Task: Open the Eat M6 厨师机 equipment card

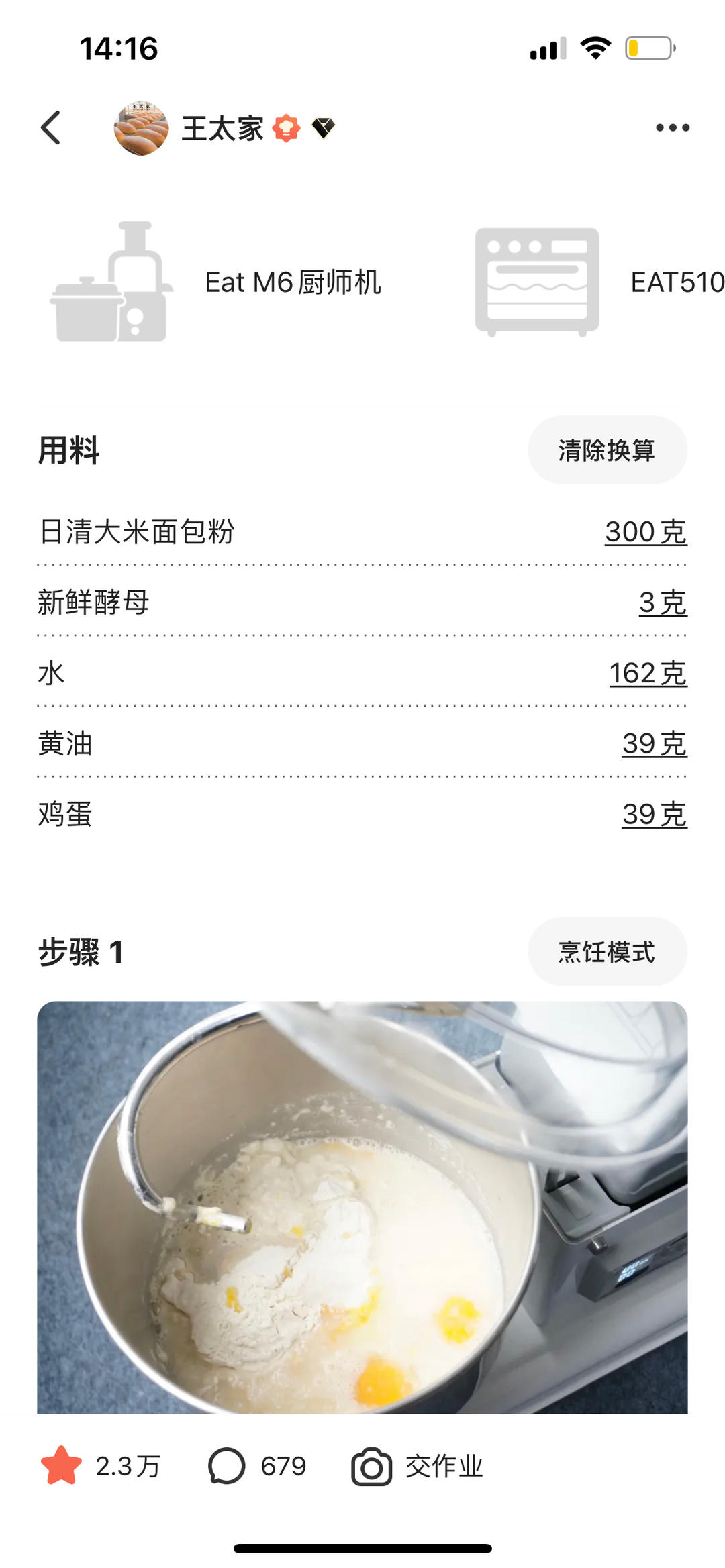Action: coord(216,282)
